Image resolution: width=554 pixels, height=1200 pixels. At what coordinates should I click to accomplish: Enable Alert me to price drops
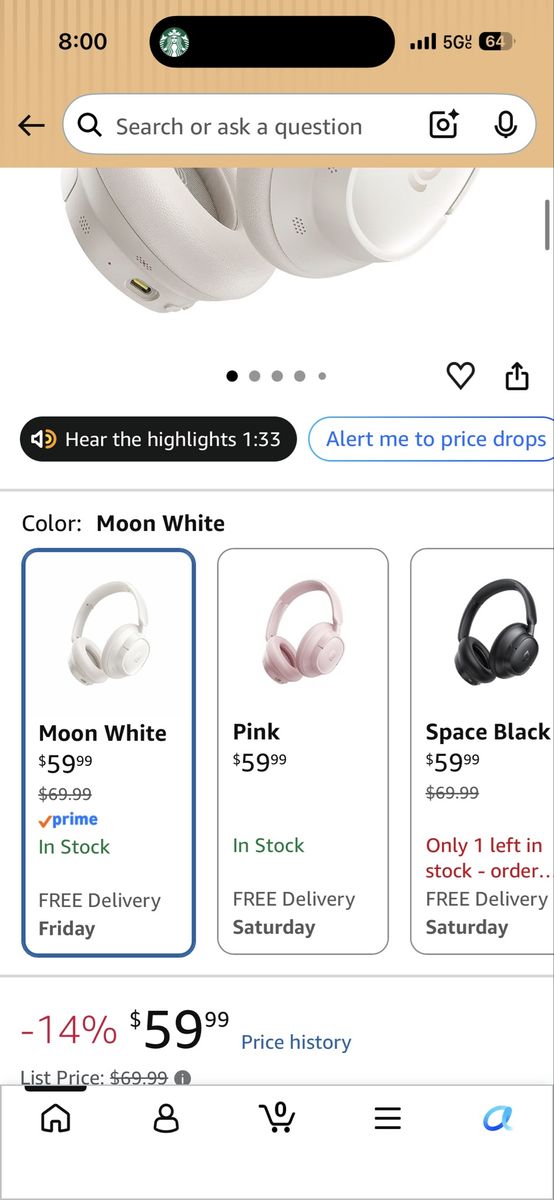pos(433,439)
